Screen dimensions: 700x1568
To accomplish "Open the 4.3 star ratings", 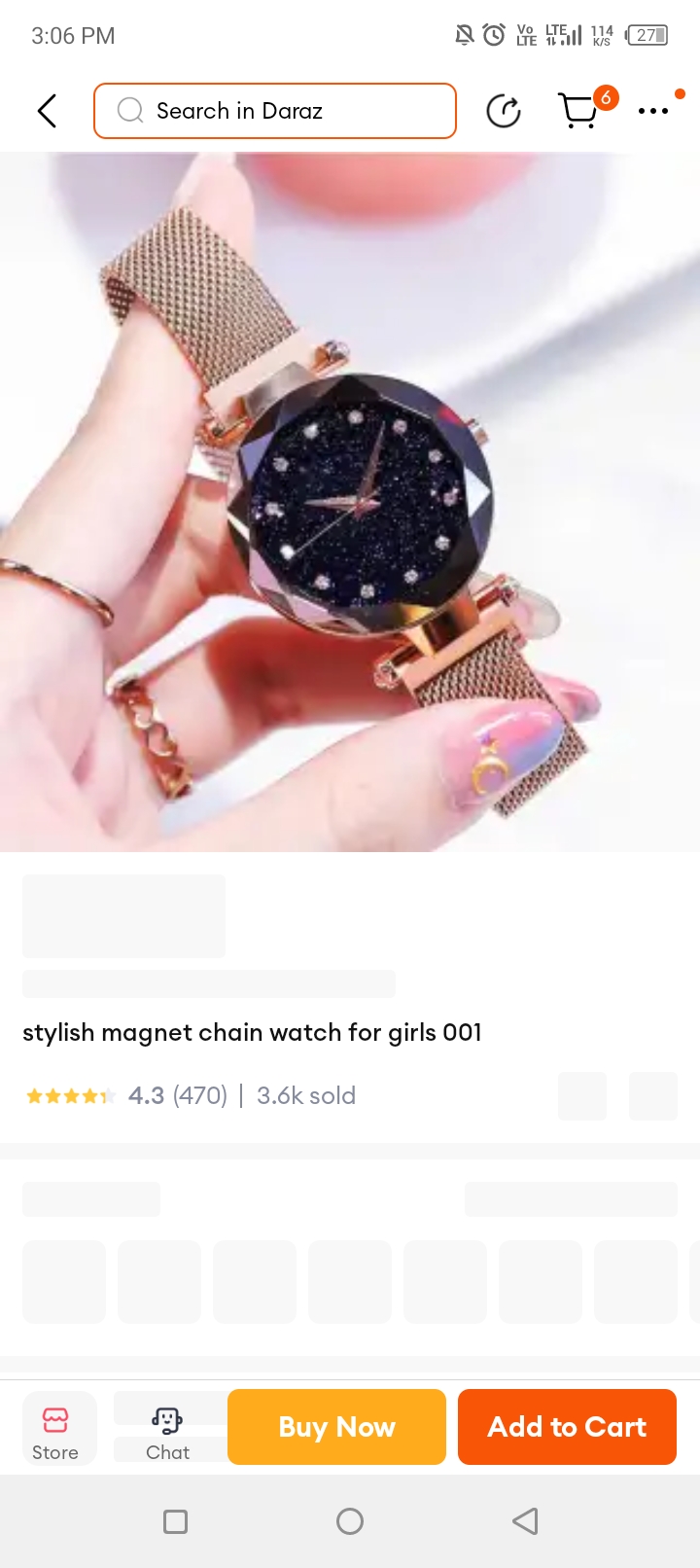I will point(126,1096).
